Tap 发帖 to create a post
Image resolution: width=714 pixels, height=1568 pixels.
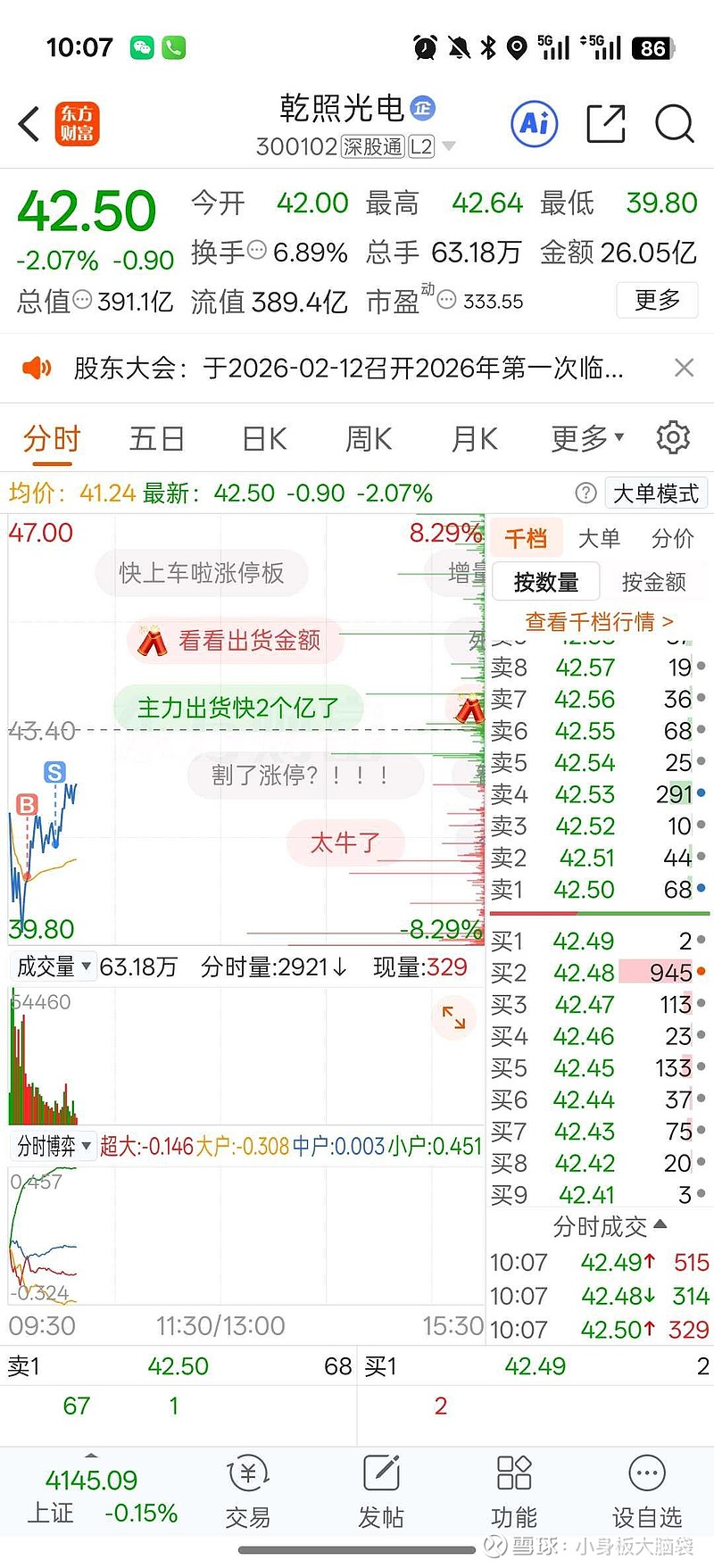click(380, 1492)
